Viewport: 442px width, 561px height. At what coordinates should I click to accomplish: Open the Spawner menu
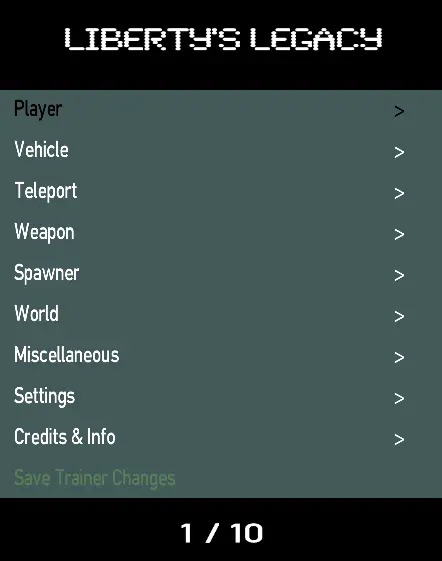tap(221, 274)
